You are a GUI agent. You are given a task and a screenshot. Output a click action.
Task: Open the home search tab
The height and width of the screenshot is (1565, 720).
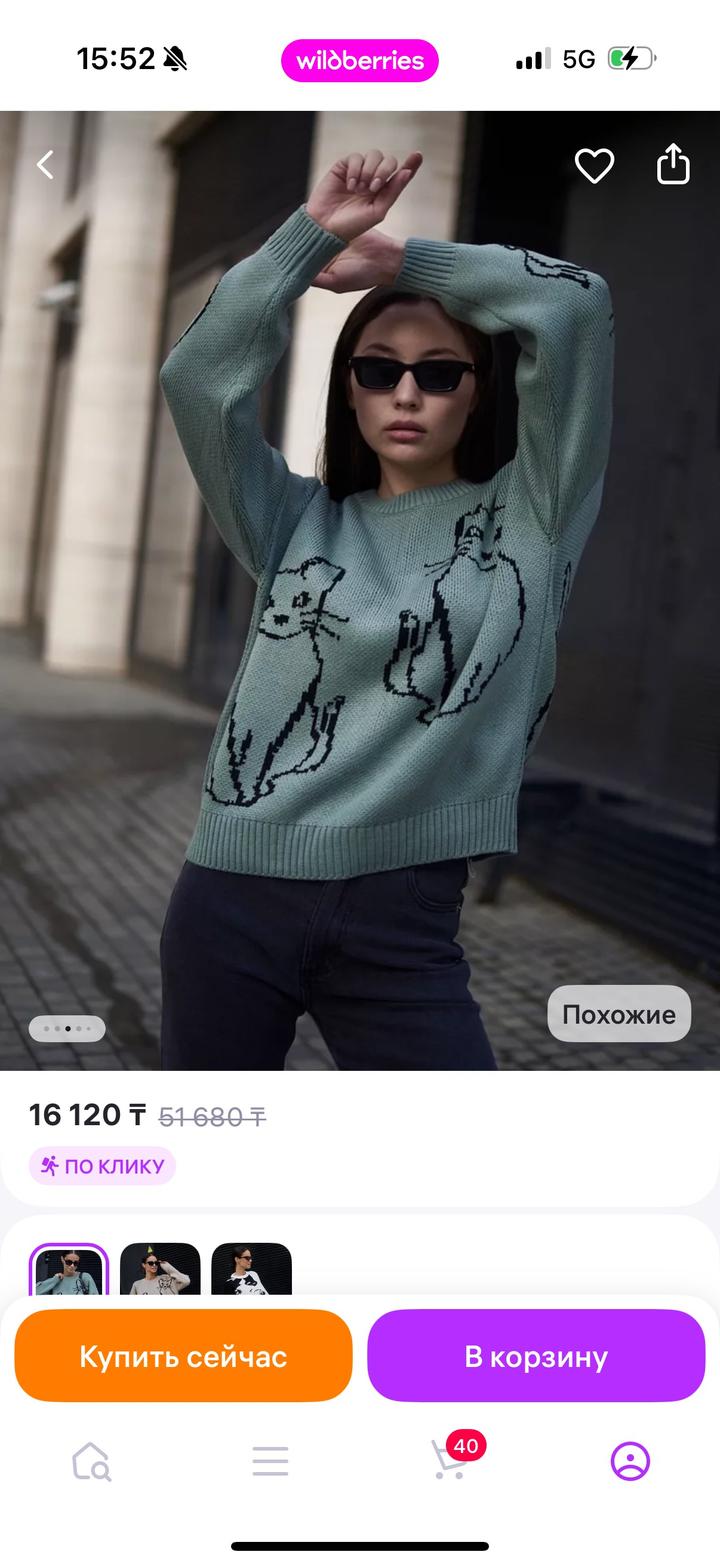coord(91,1461)
